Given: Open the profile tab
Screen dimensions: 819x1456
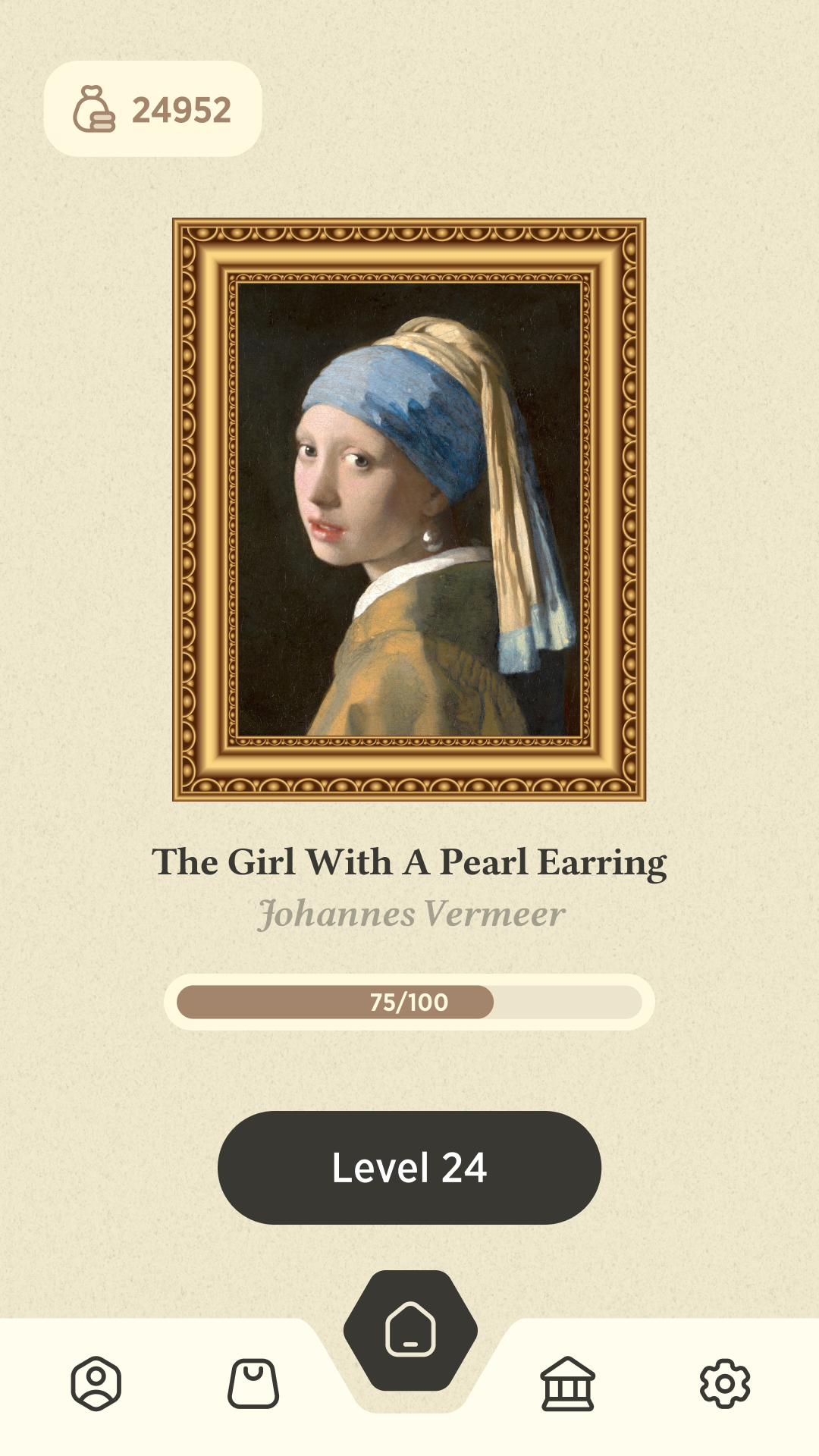Looking at the screenshot, I should point(96,1383).
